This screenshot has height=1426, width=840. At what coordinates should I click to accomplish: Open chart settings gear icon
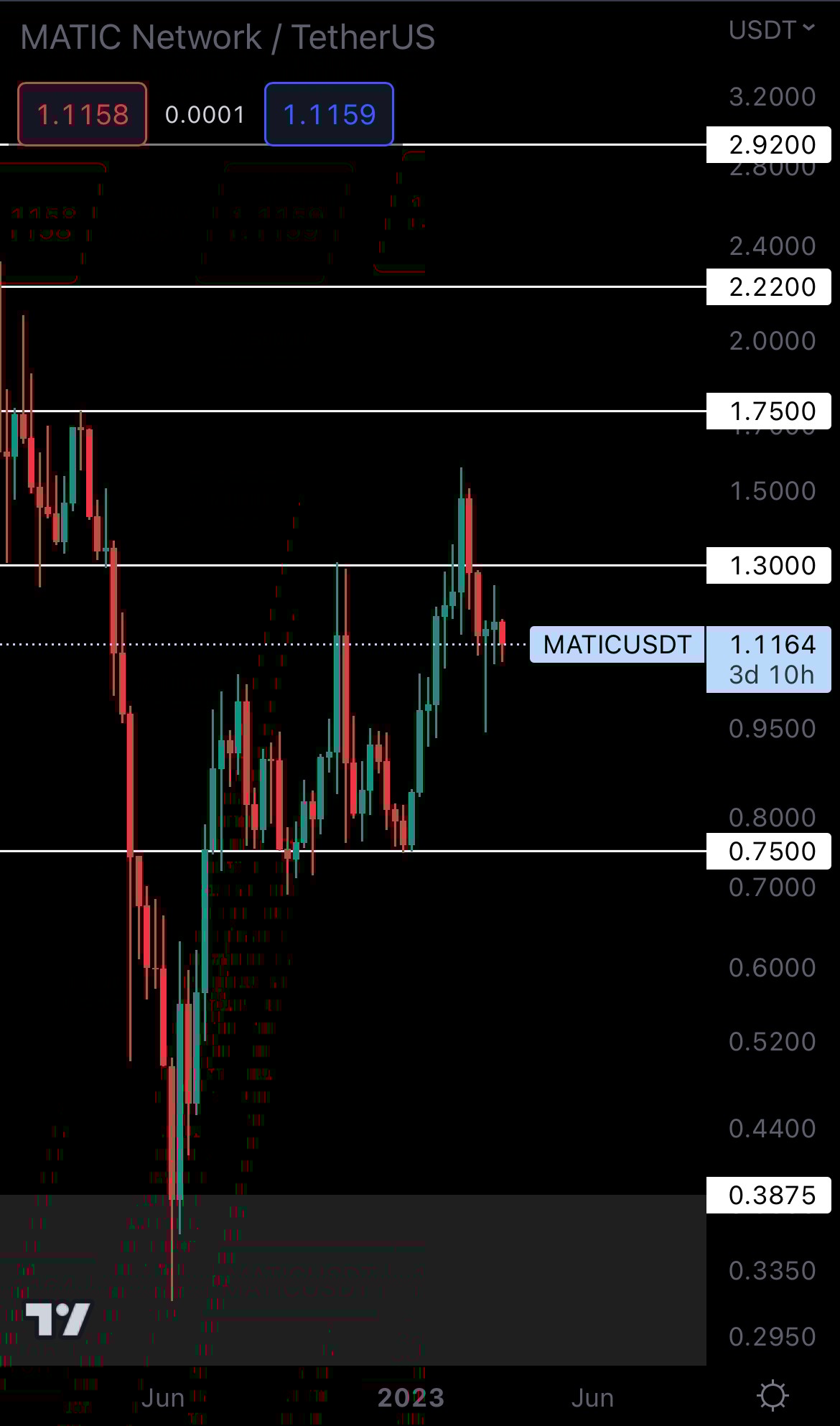coord(773,1396)
